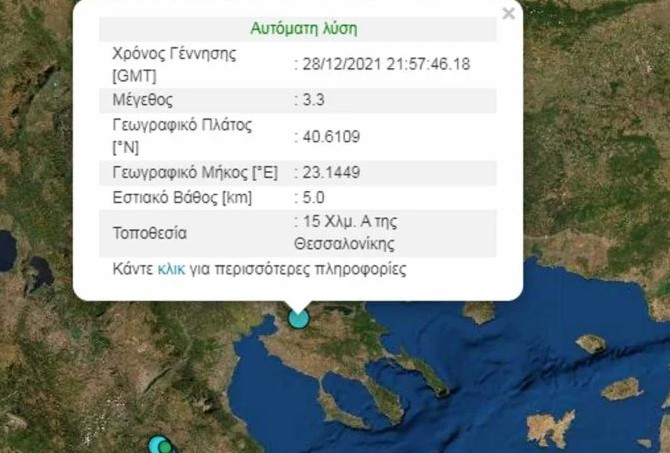Viewport: 670px width, 453px height.
Task: Select the earthquake marker at the map's bottom
Action: [157, 444]
